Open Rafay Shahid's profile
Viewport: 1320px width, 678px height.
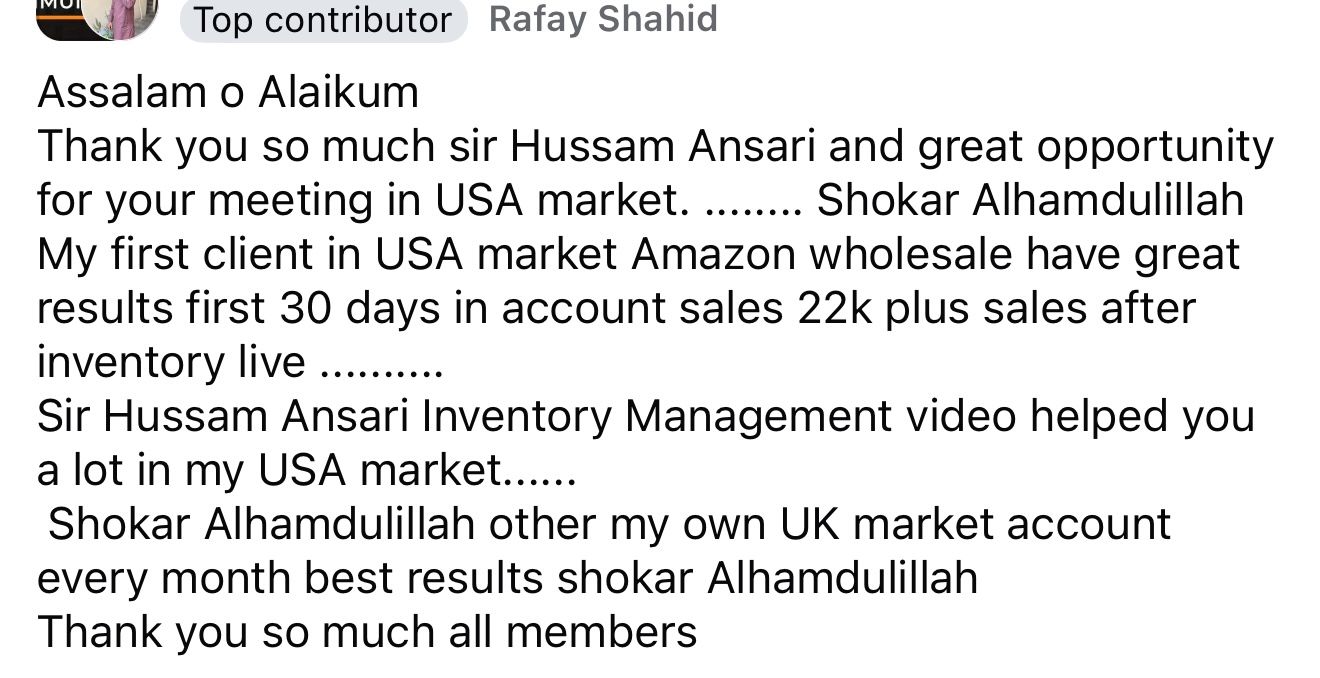pos(603,19)
